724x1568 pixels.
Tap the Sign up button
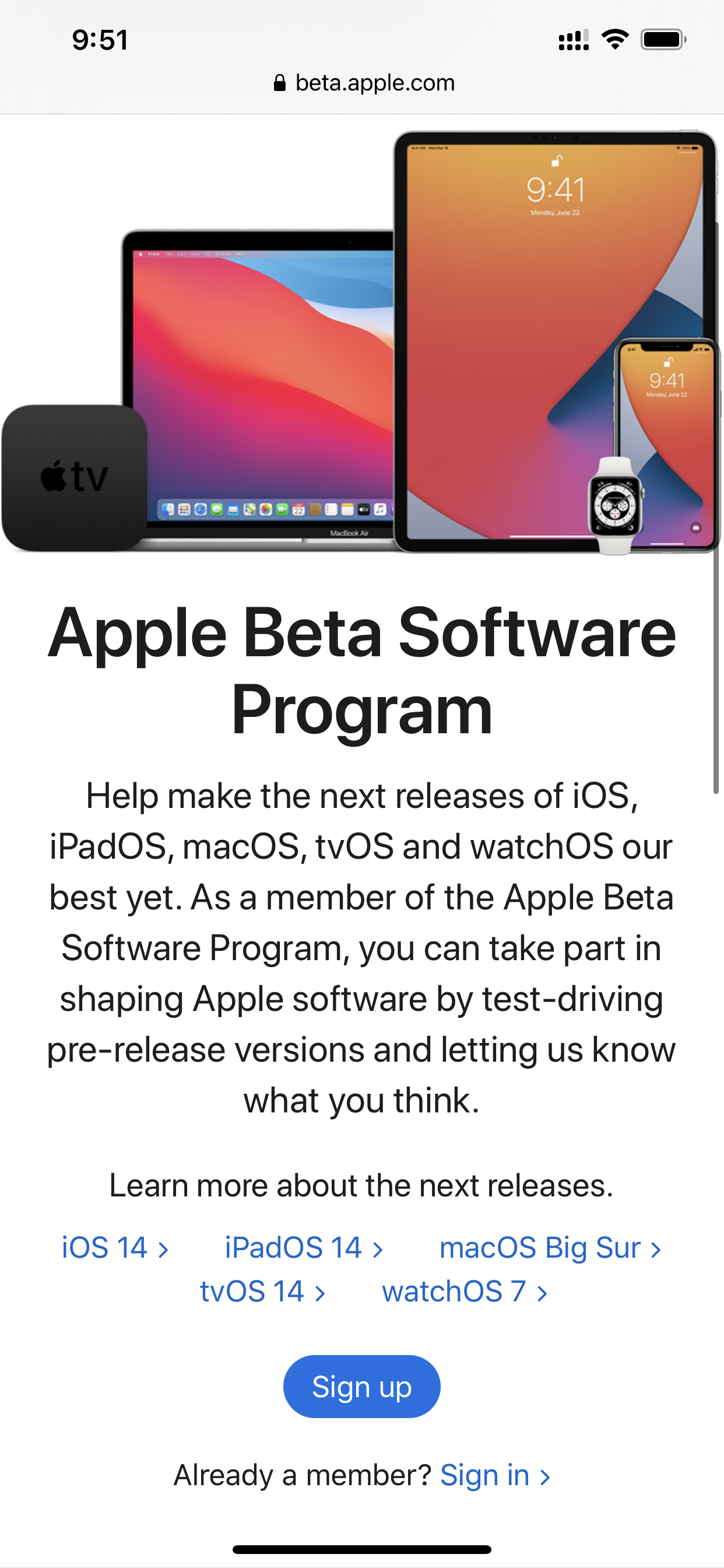tap(361, 1387)
